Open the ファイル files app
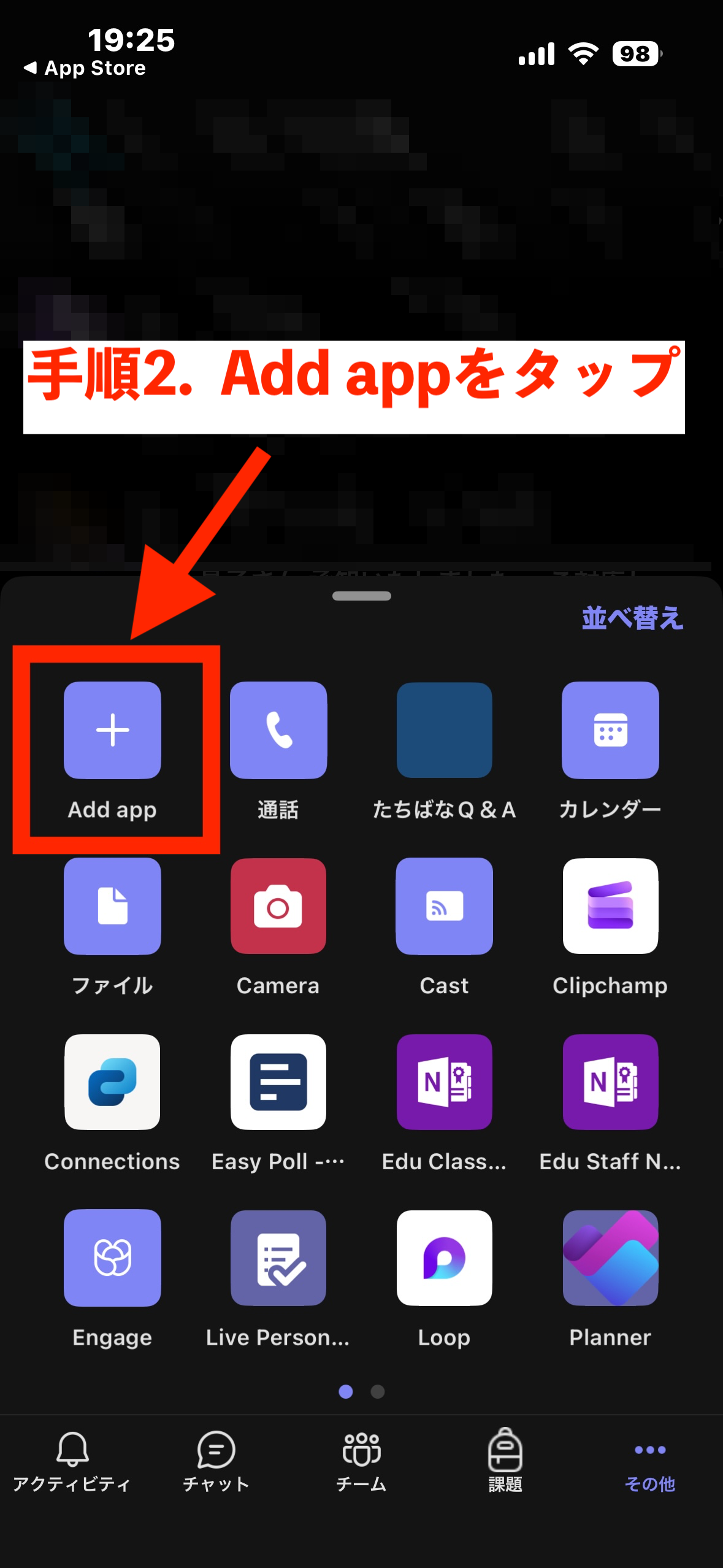The image size is (723, 1568). (112, 906)
